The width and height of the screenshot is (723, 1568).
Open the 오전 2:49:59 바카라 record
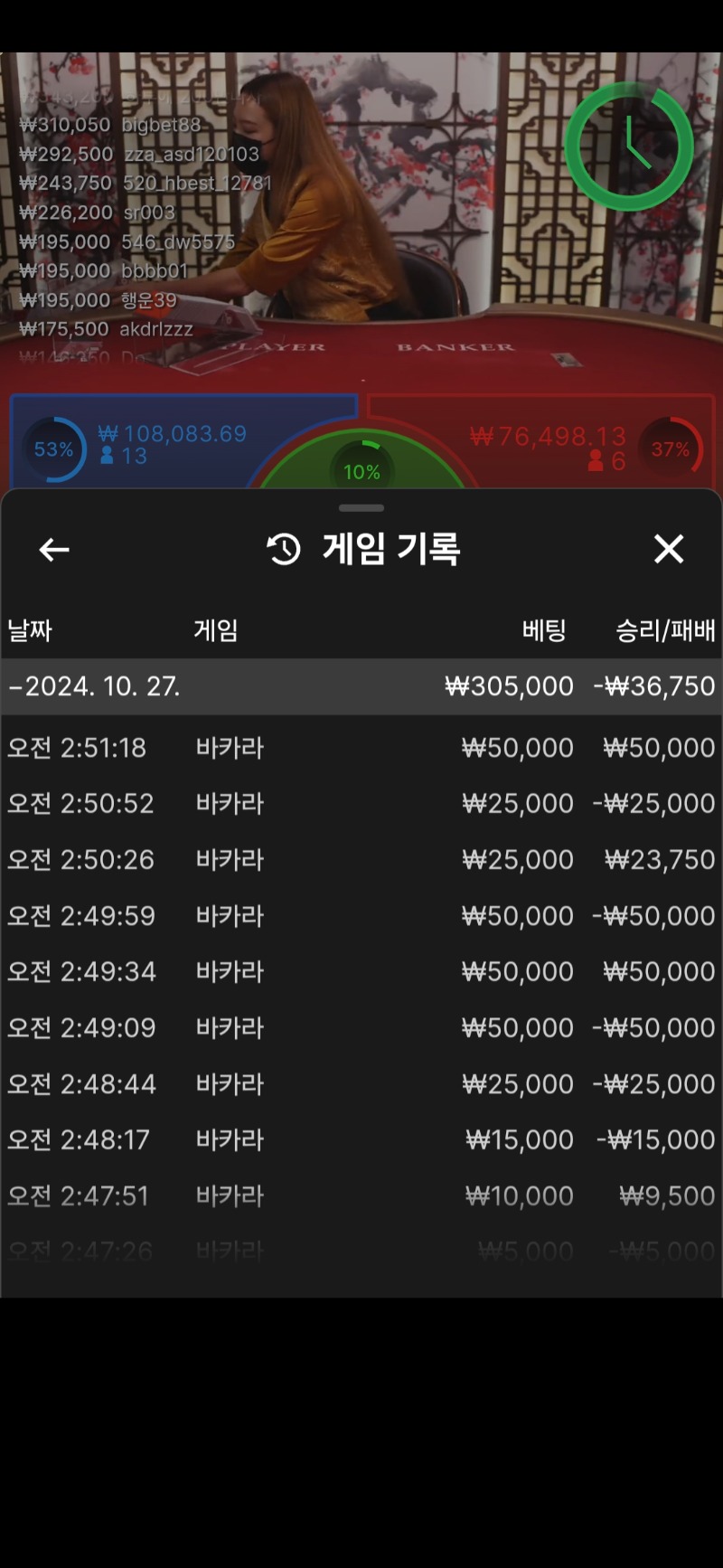[361, 916]
